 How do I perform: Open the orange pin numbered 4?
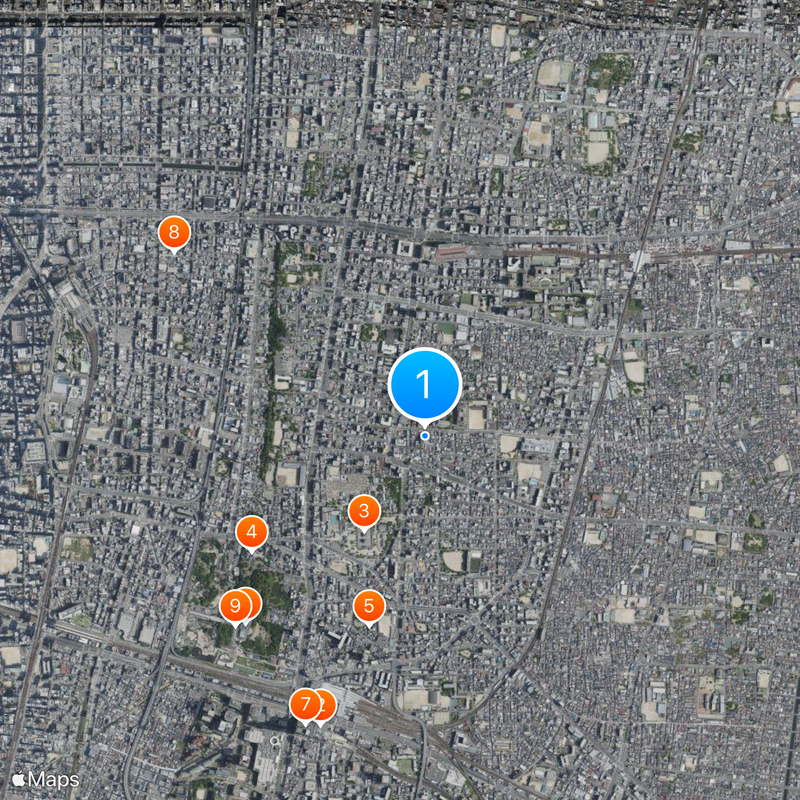pyautogui.click(x=251, y=533)
